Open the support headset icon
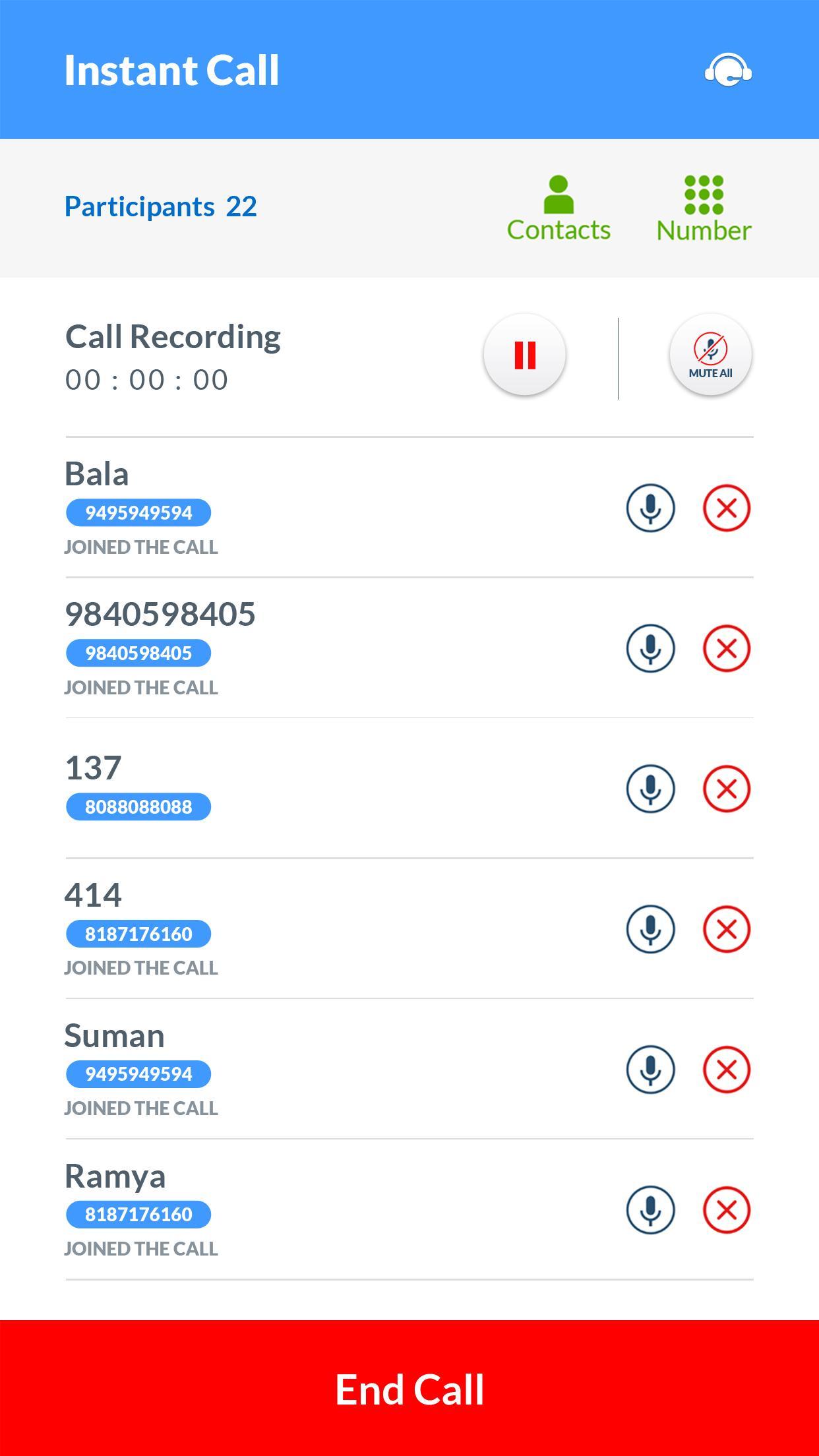819x1456 pixels. (728, 70)
